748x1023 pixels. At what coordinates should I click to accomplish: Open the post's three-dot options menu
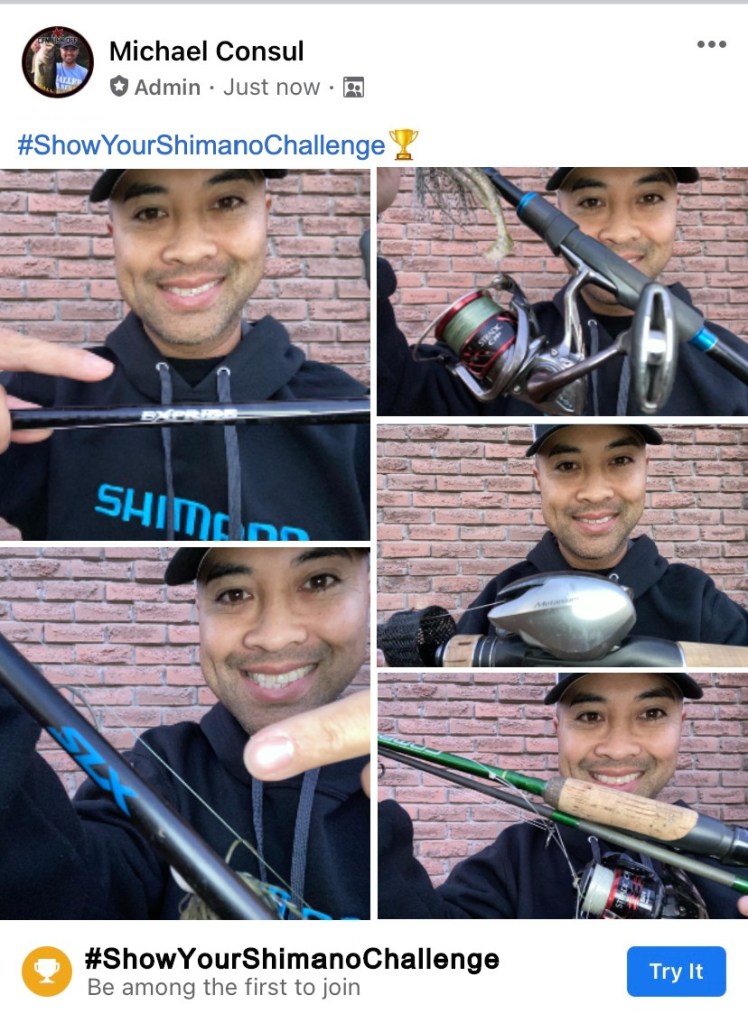point(711,45)
